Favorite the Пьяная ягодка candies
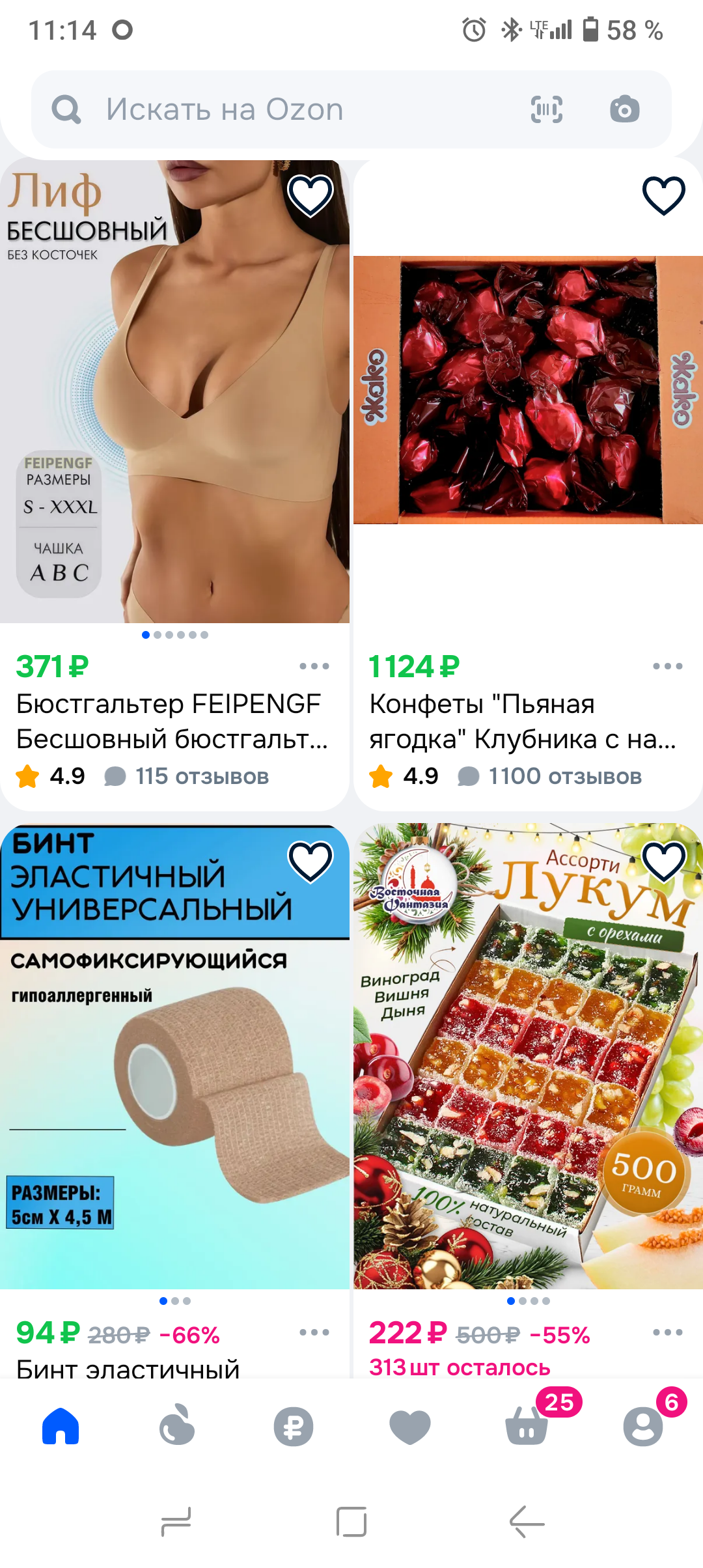Viewport: 703px width, 1568px height. click(x=663, y=195)
